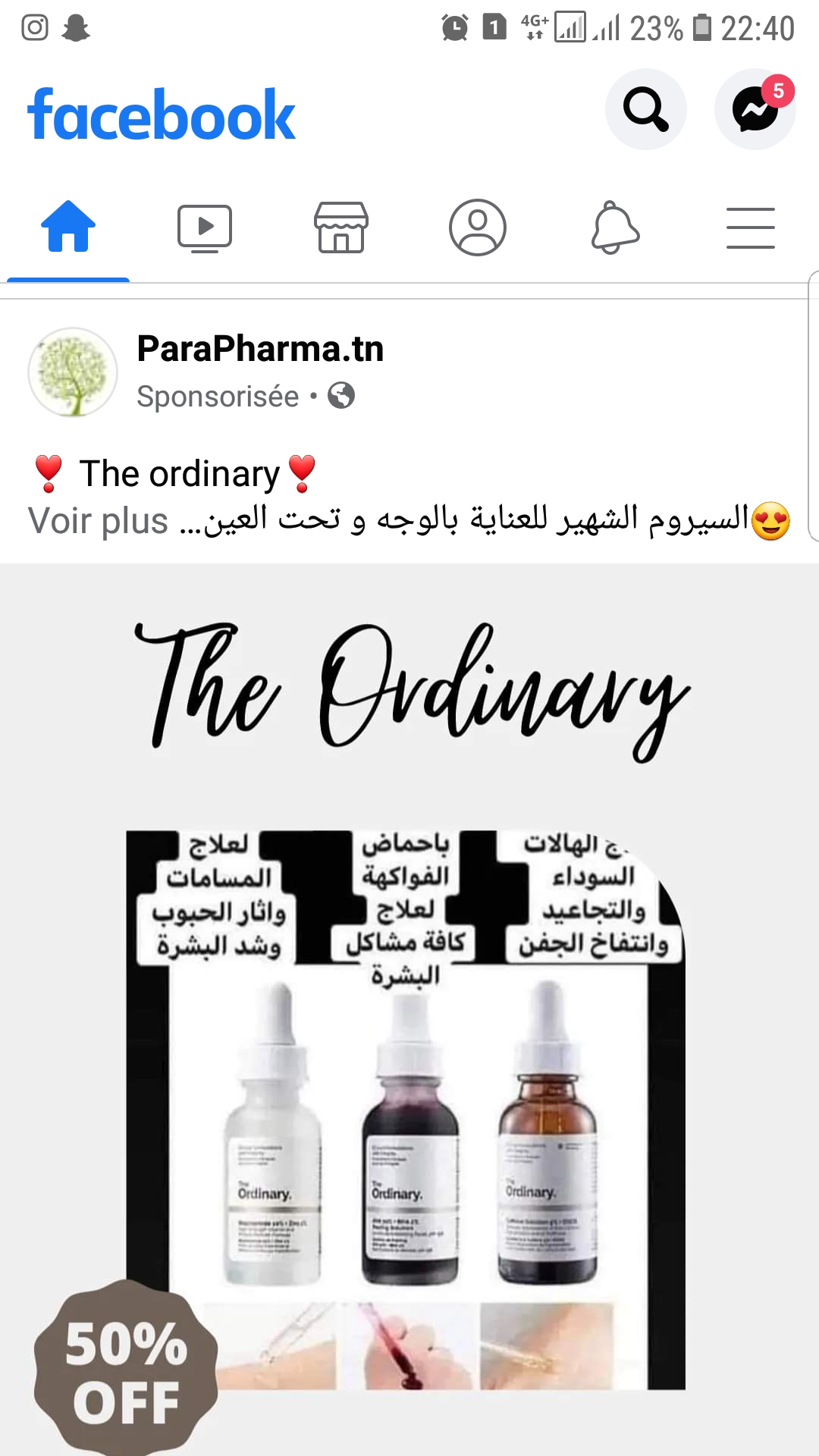The image size is (819, 1456).
Task: Expand post text with Voir plus
Action: [98, 521]
